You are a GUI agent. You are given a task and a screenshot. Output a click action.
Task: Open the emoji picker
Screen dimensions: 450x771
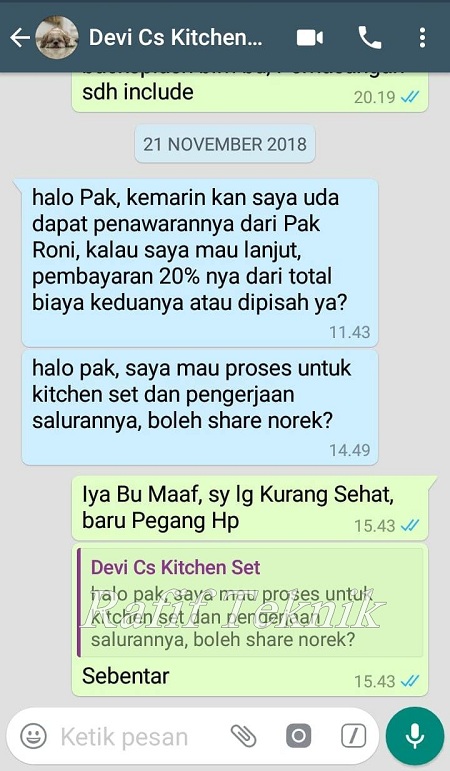33,736
